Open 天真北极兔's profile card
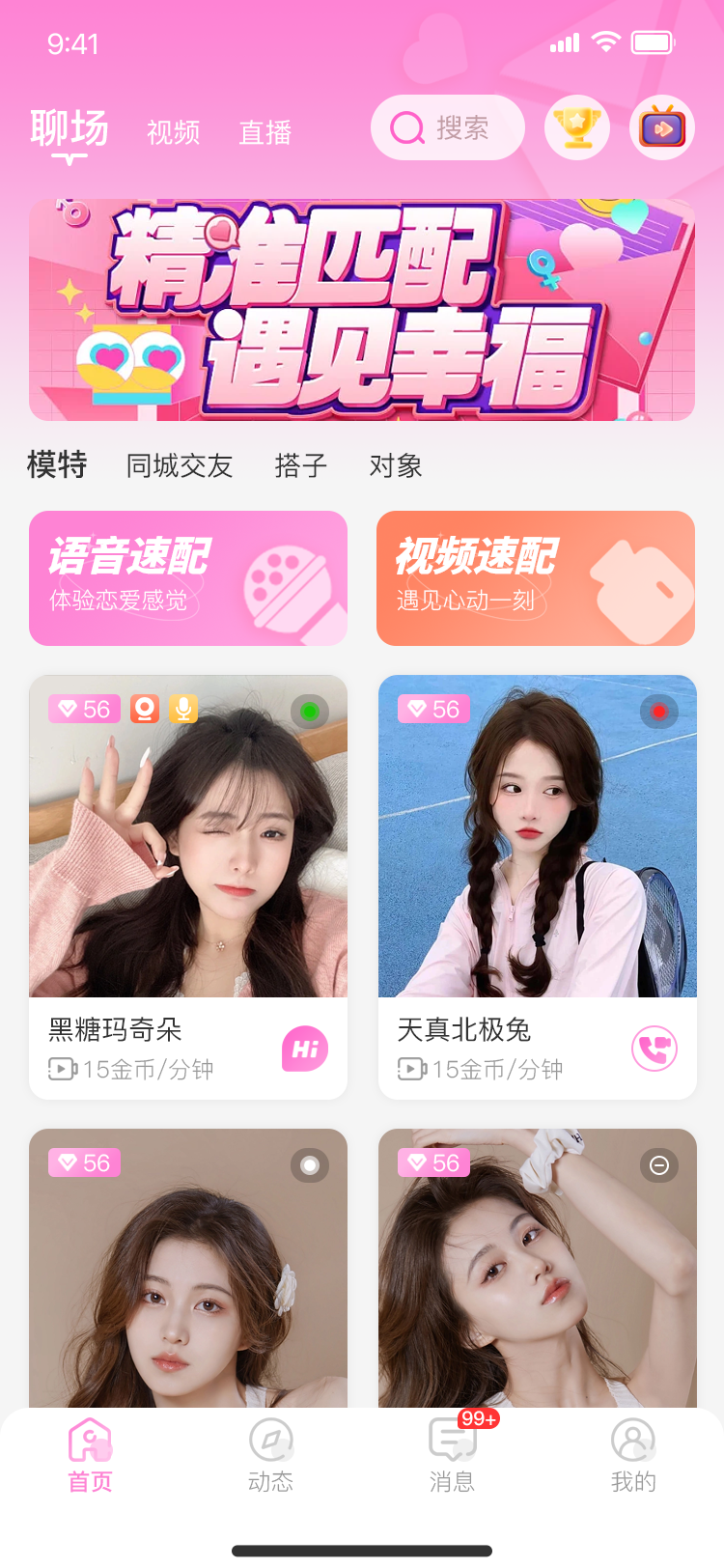Viewport: 724px width, 1568px height. tap(538, 836)
